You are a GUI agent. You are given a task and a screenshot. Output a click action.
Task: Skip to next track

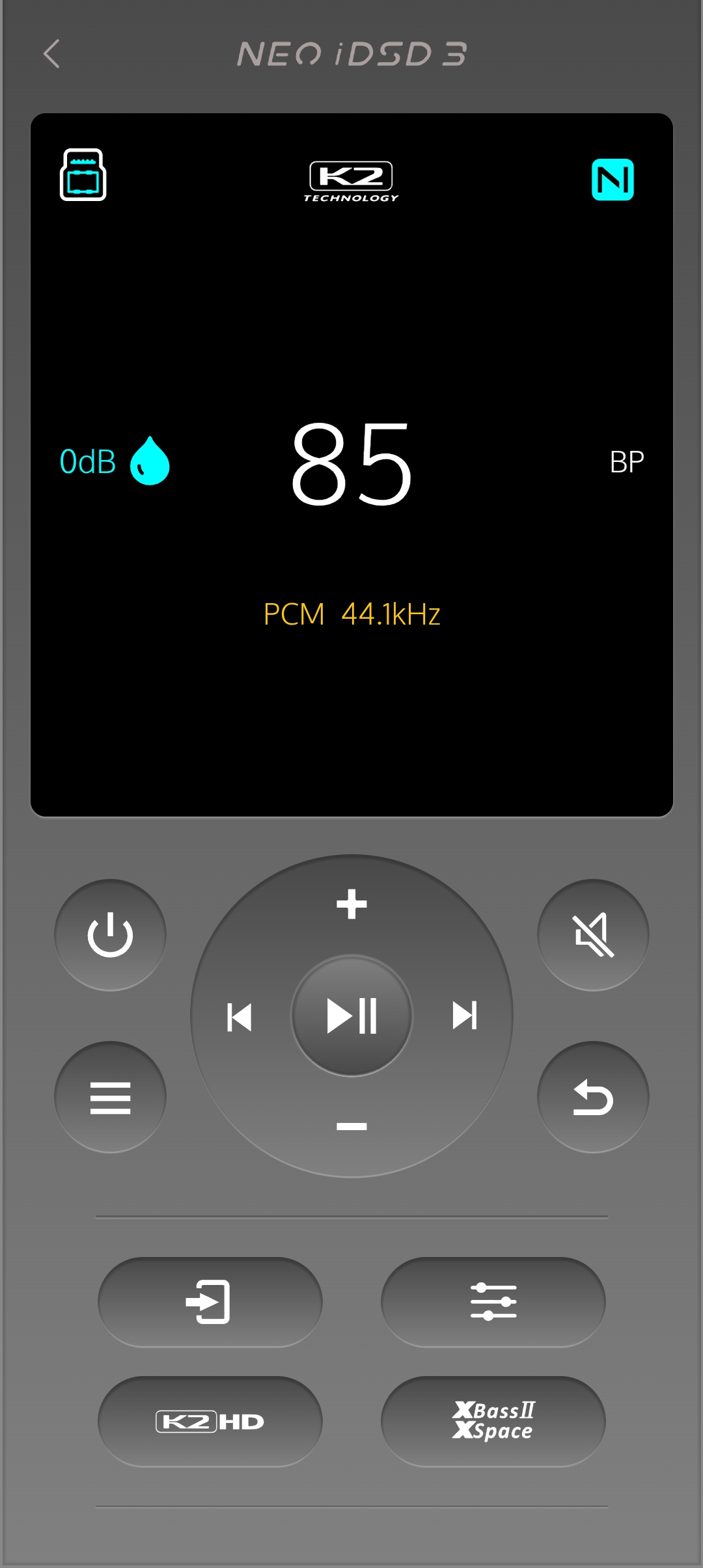coord(463,1015)
